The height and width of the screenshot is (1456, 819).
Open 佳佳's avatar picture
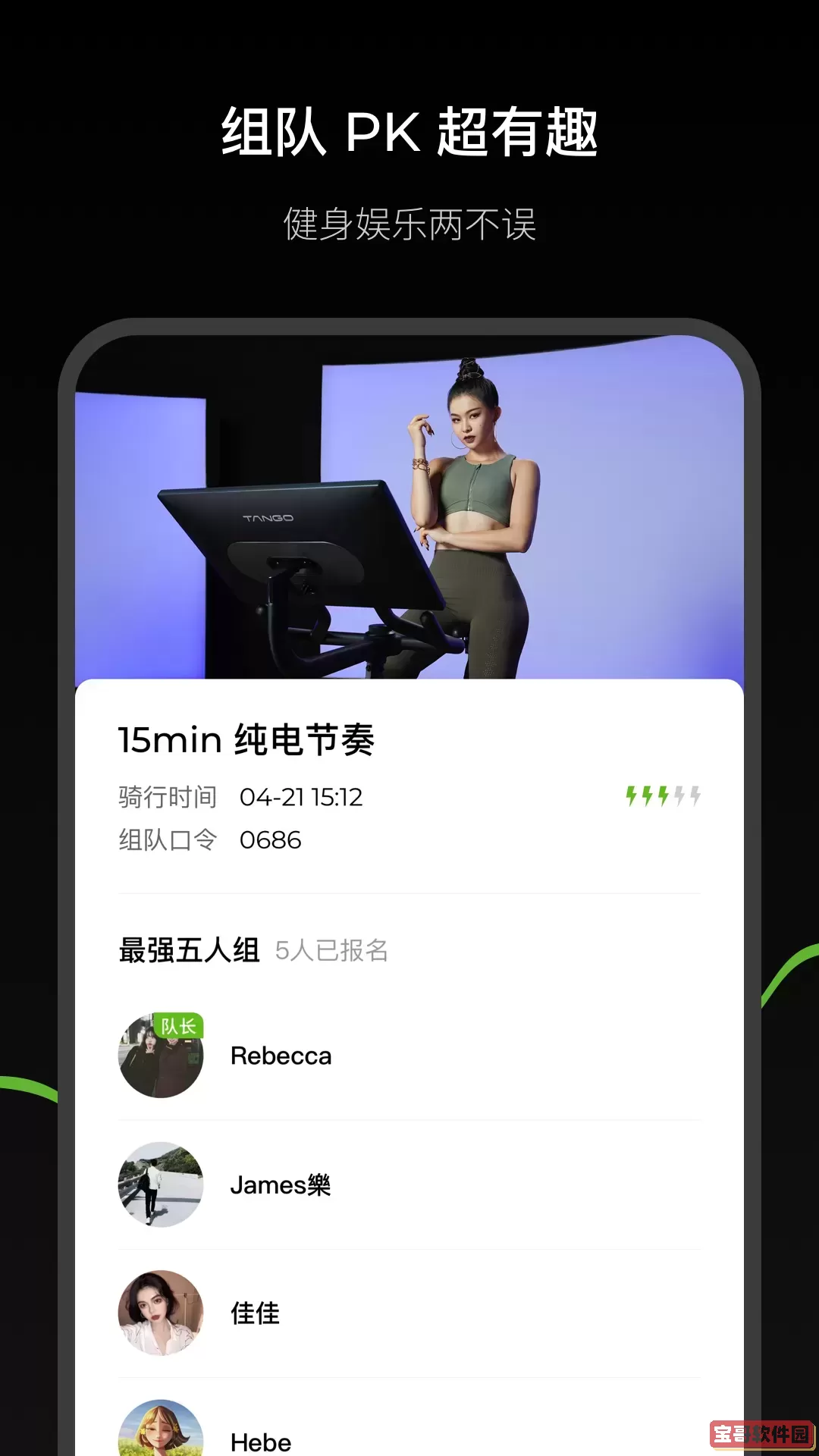coord(161,1314)
